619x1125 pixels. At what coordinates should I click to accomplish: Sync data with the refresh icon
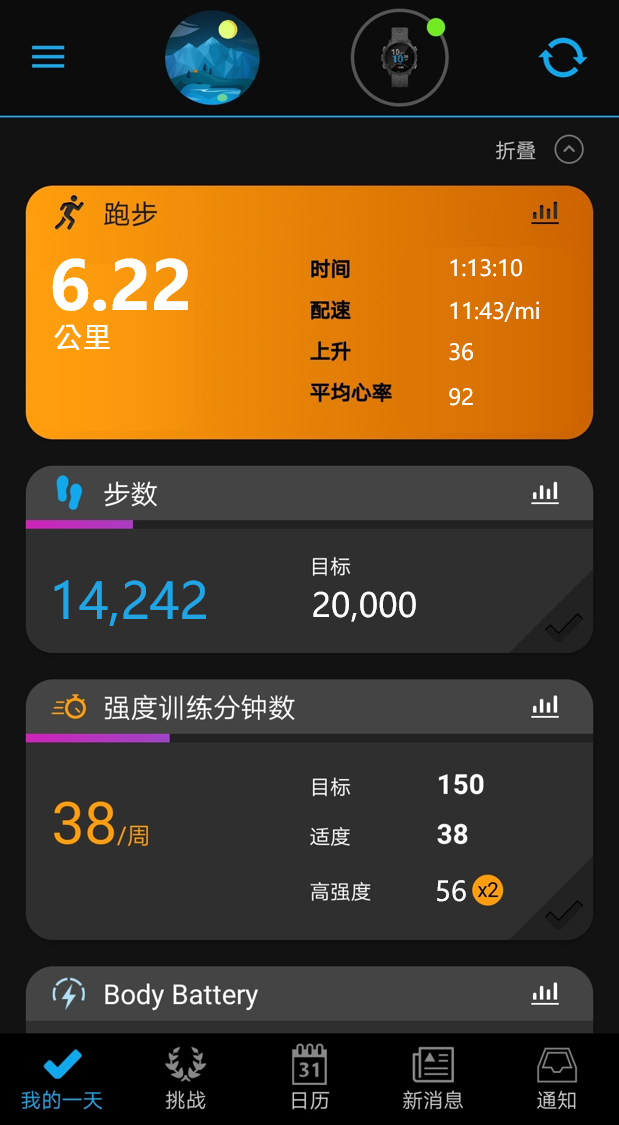coord(563,58)
